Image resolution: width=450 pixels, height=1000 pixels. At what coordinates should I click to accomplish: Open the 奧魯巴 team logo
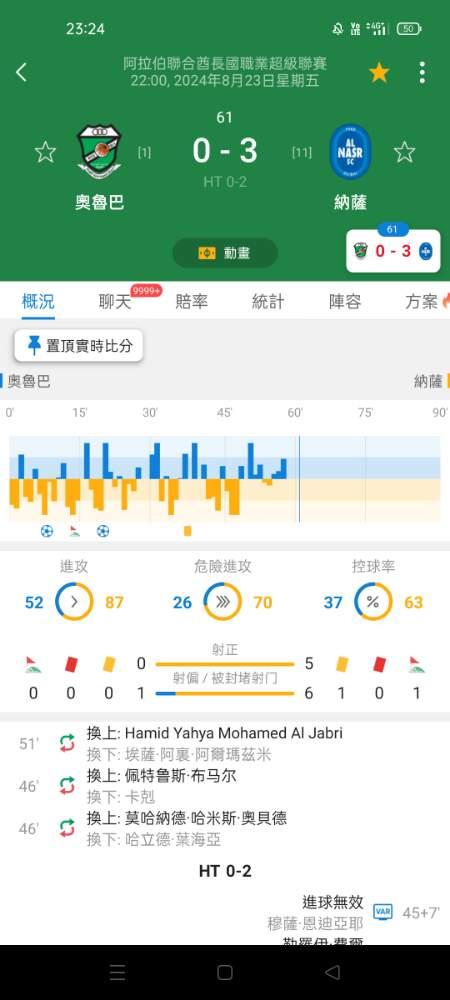pyautogui.click(x=99, y=151)
